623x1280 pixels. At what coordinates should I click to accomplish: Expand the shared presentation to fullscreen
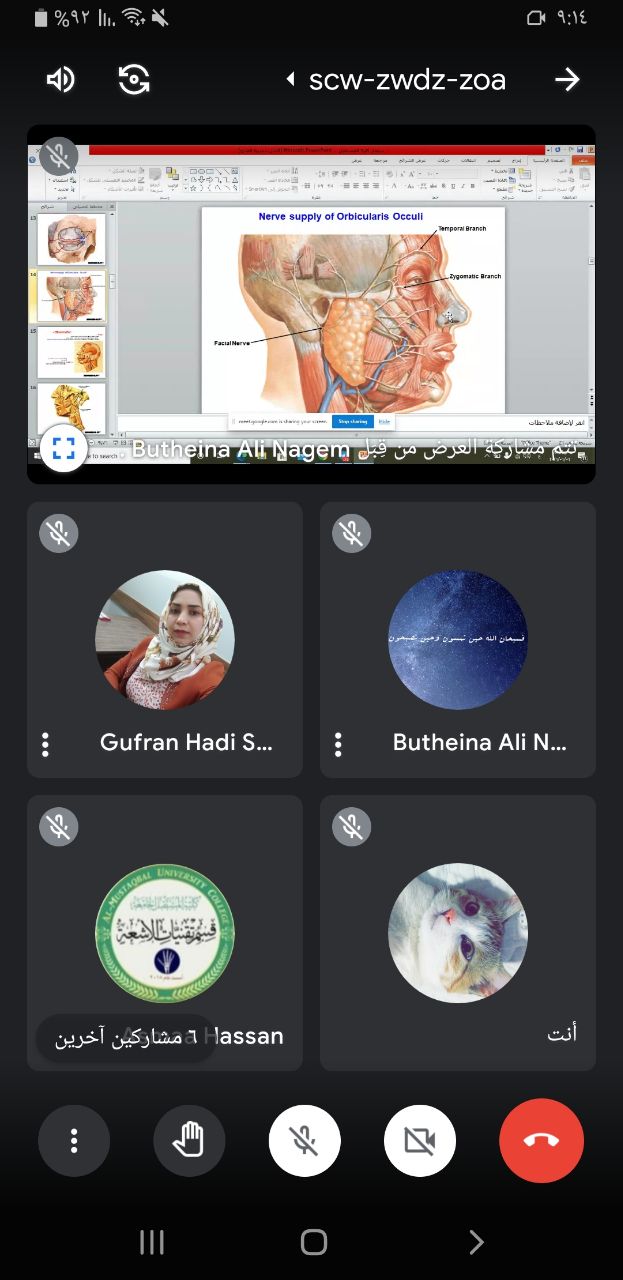click(64, 448)
